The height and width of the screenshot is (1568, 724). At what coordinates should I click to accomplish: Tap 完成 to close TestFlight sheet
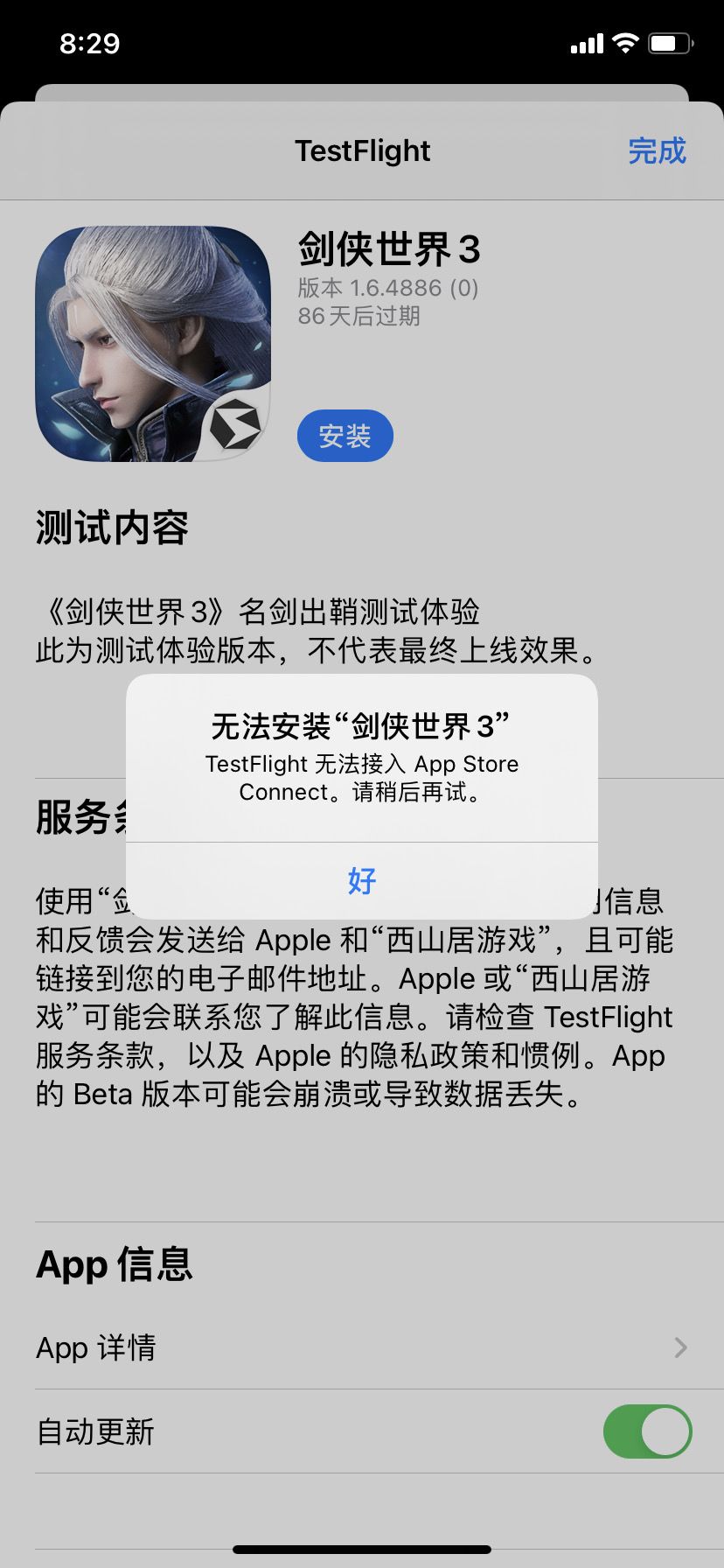point(657,151)
